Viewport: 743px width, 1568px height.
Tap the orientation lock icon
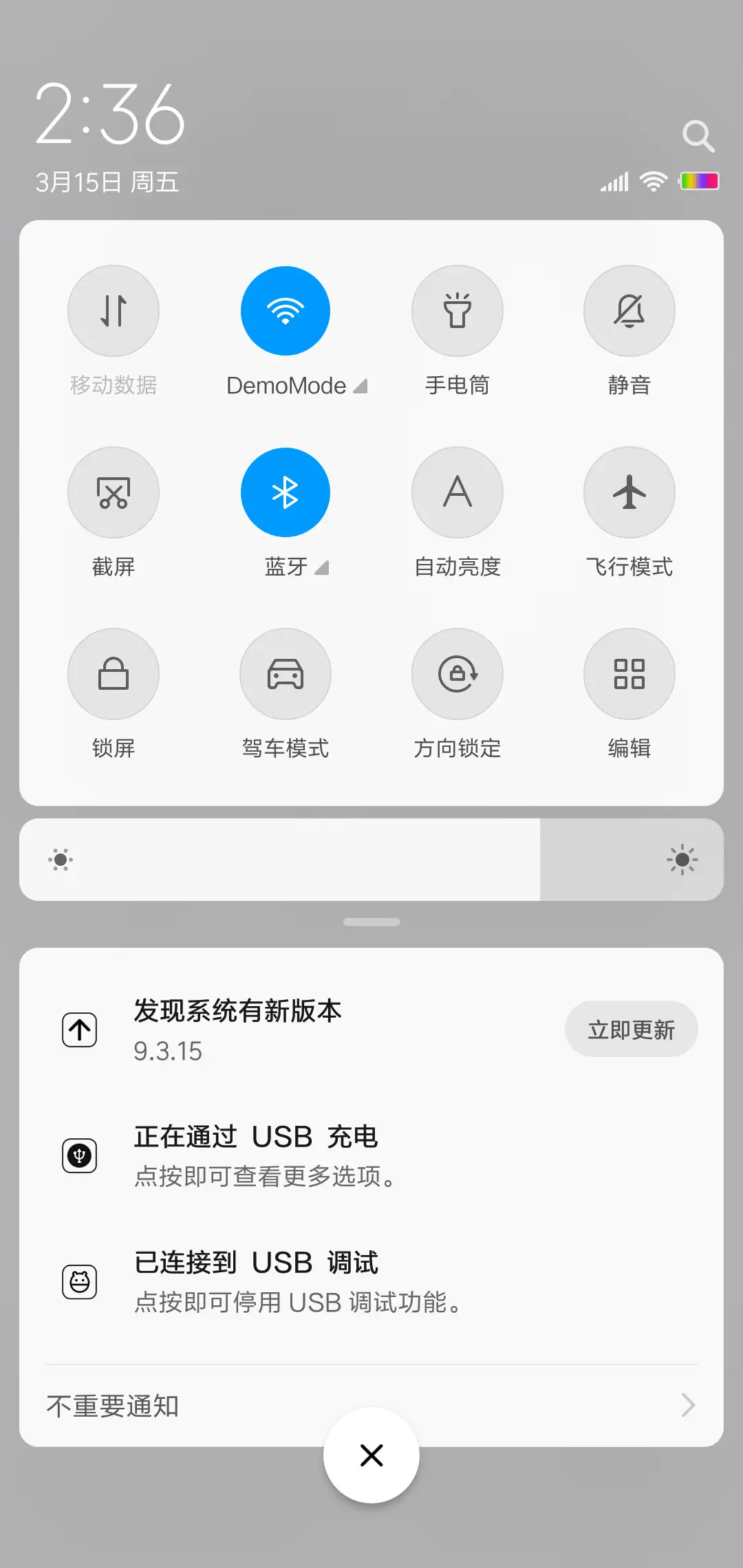[457, 674]
